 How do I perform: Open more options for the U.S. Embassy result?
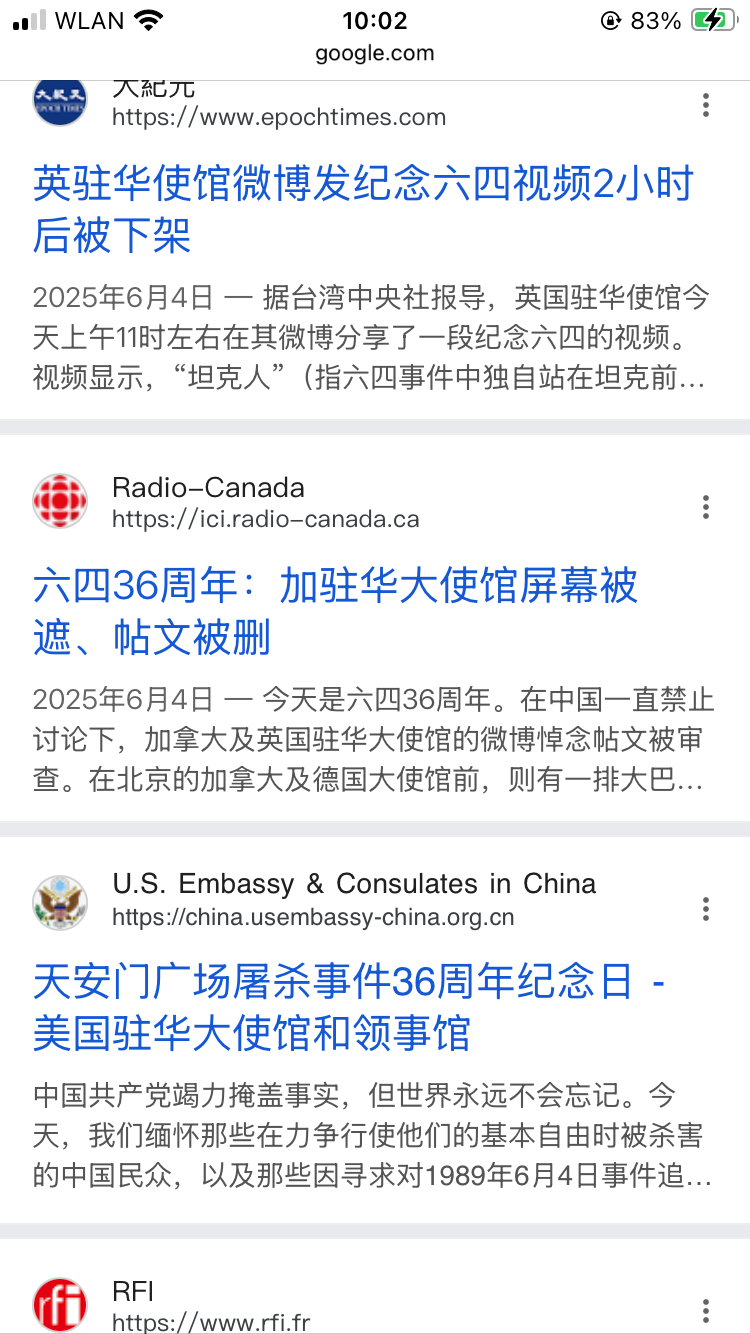click(x=706, y=909)
